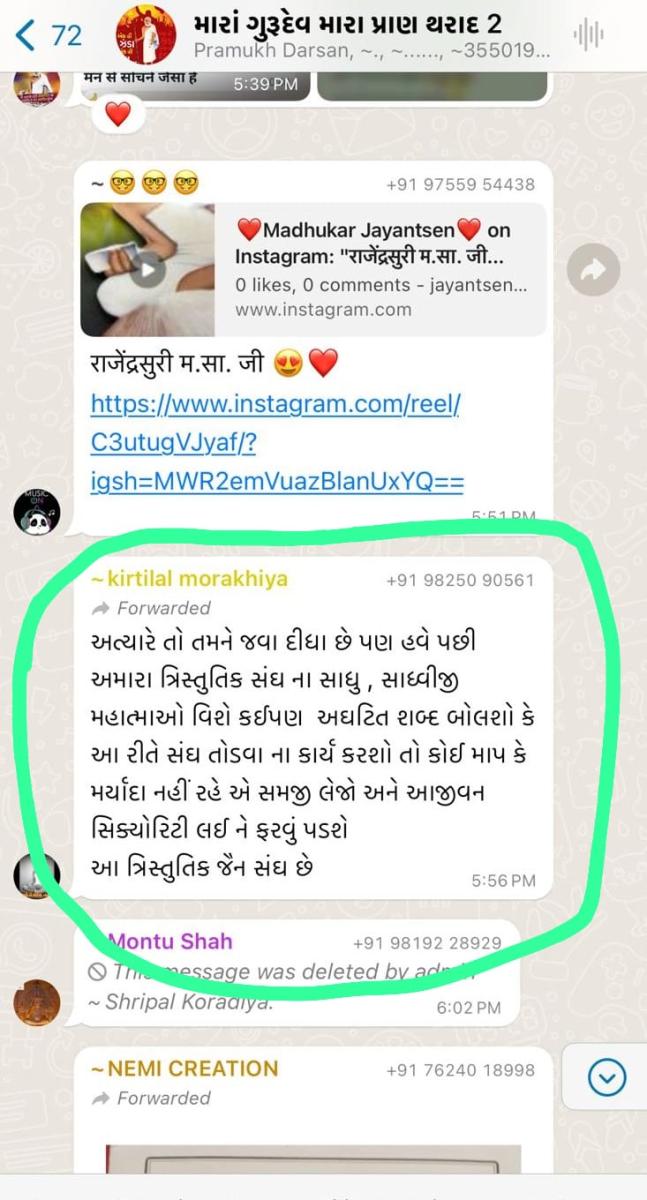647x1200 pixels.
Task: Forward the Instagram reel message
Action: [593, 269]
